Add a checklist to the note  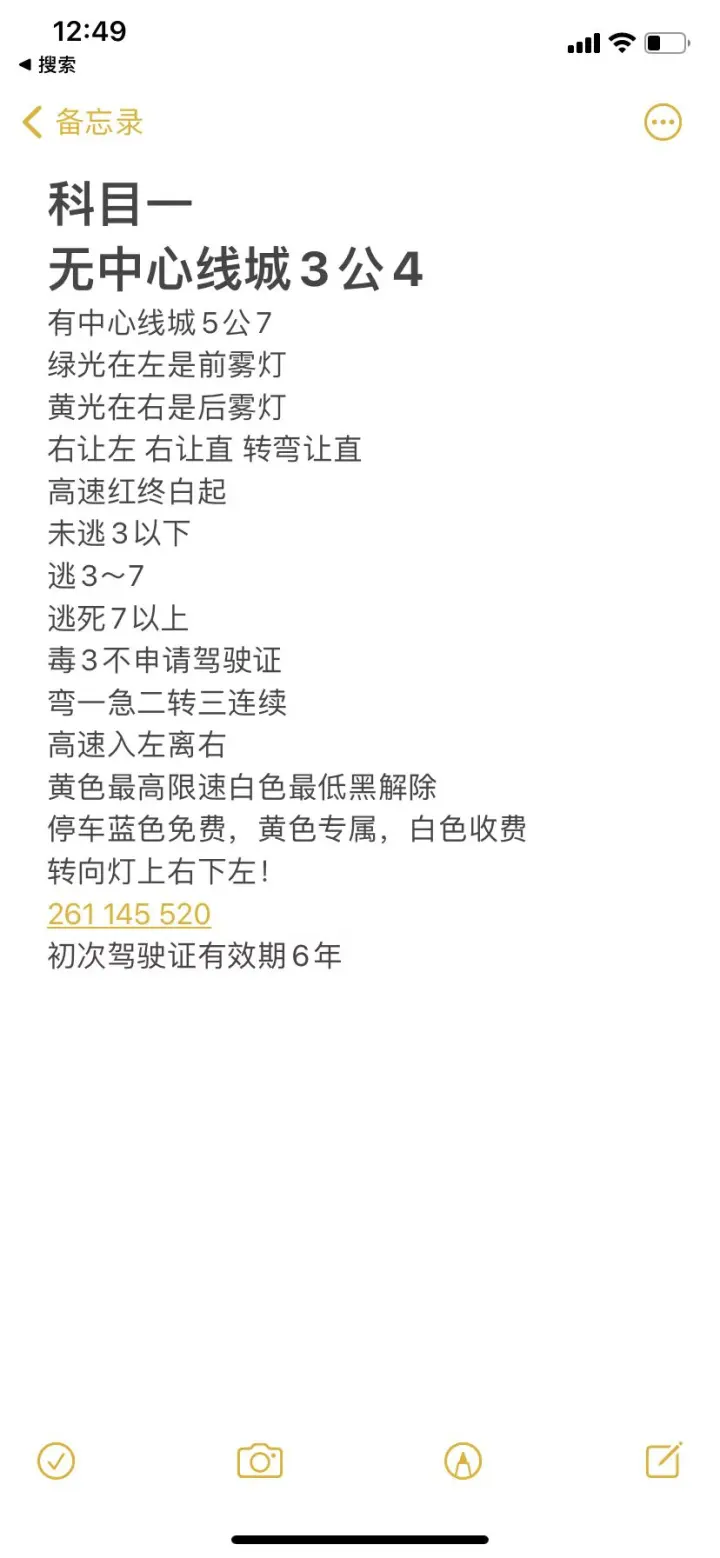pyautogui.click(x=56, y=1461)
